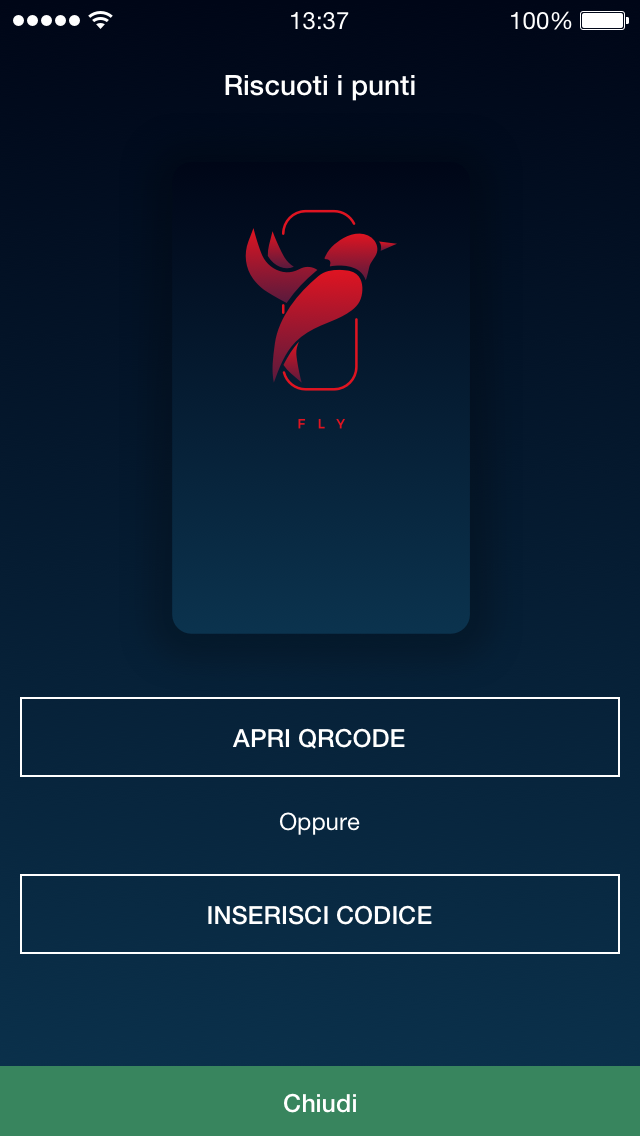Select INSERISCI CODICE to enter a code
The width and height of the screenshot is (640, 1136).
click(320, 914)
